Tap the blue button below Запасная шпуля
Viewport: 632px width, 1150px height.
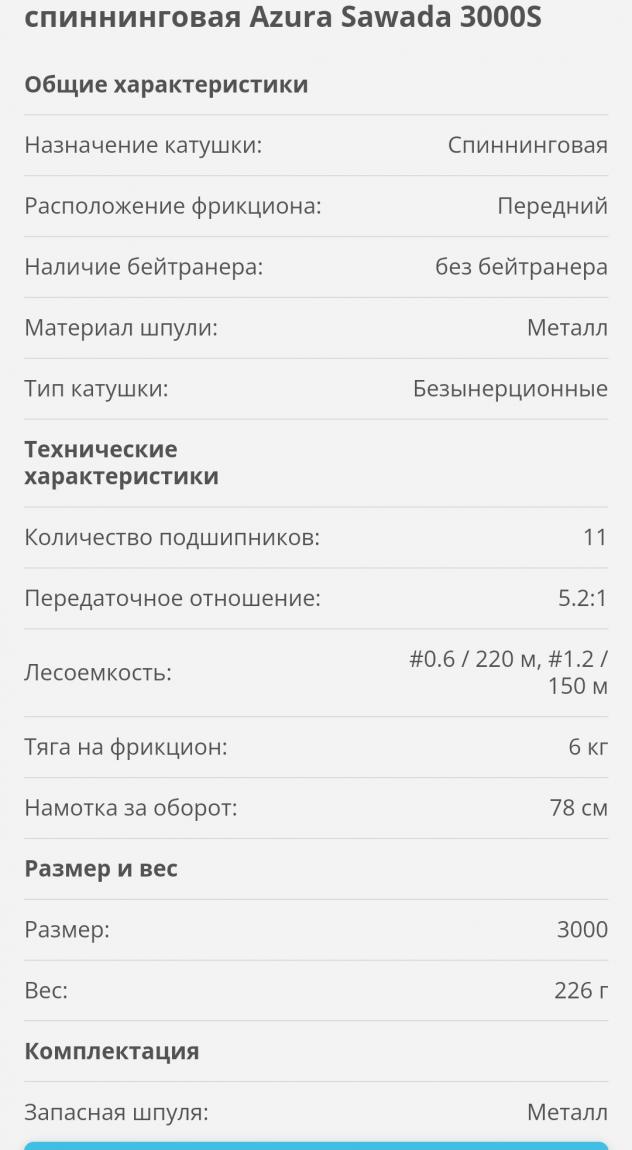click(316, 1145)
